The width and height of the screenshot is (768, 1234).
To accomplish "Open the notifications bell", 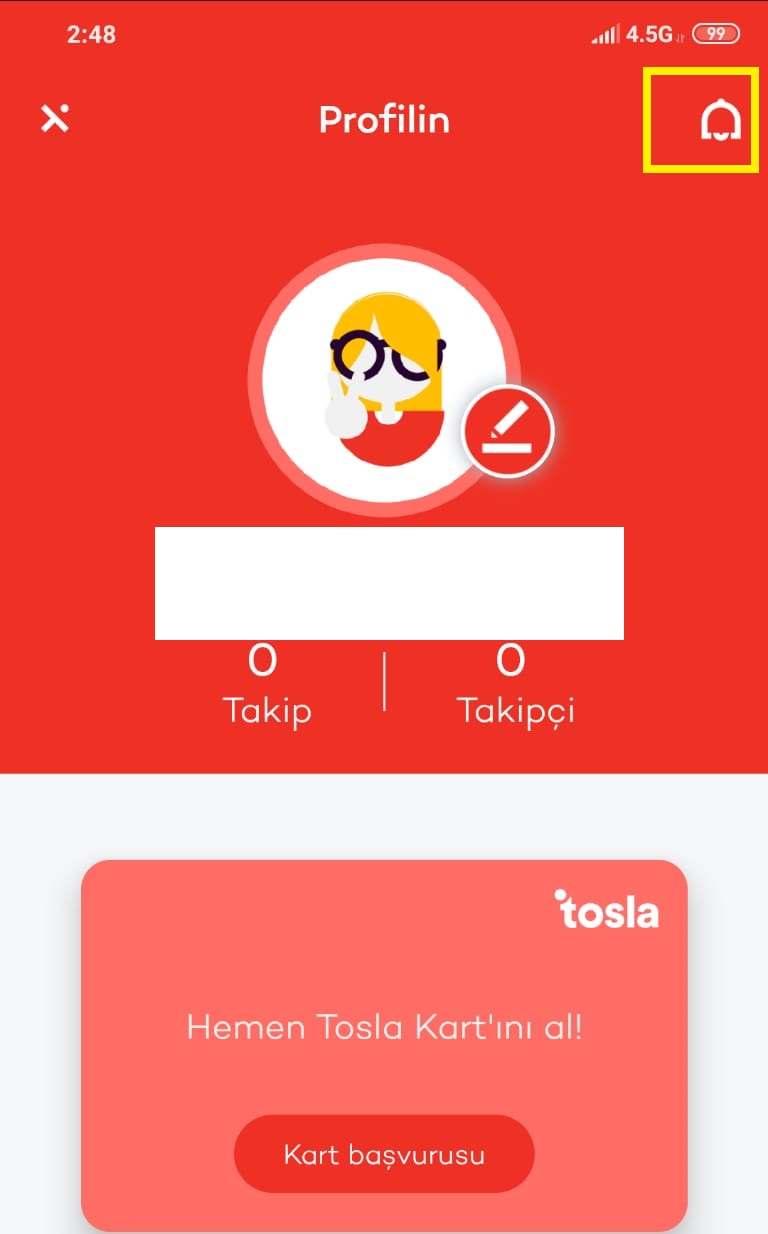I will 720,120.
